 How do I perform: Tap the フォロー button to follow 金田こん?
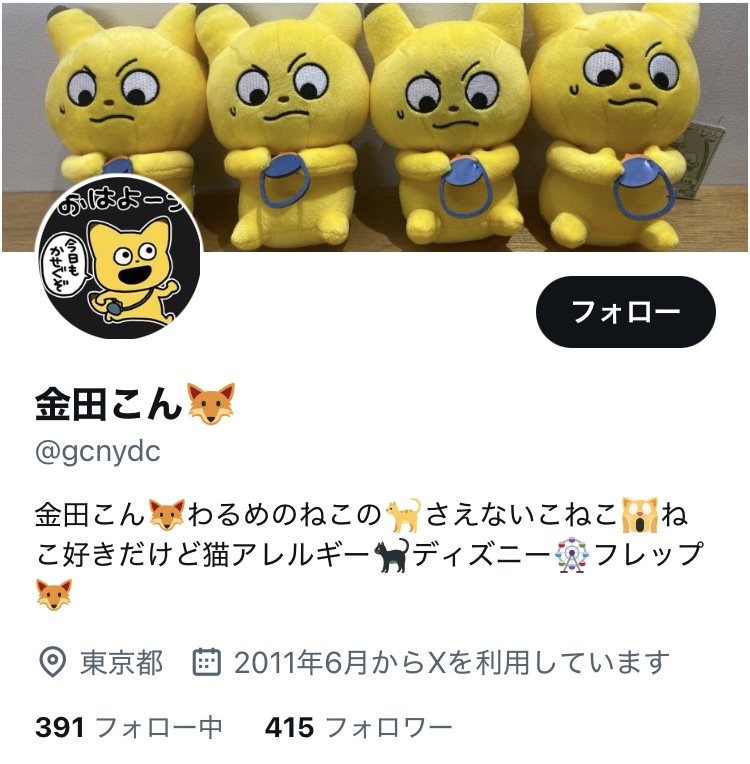pos(625,312)
